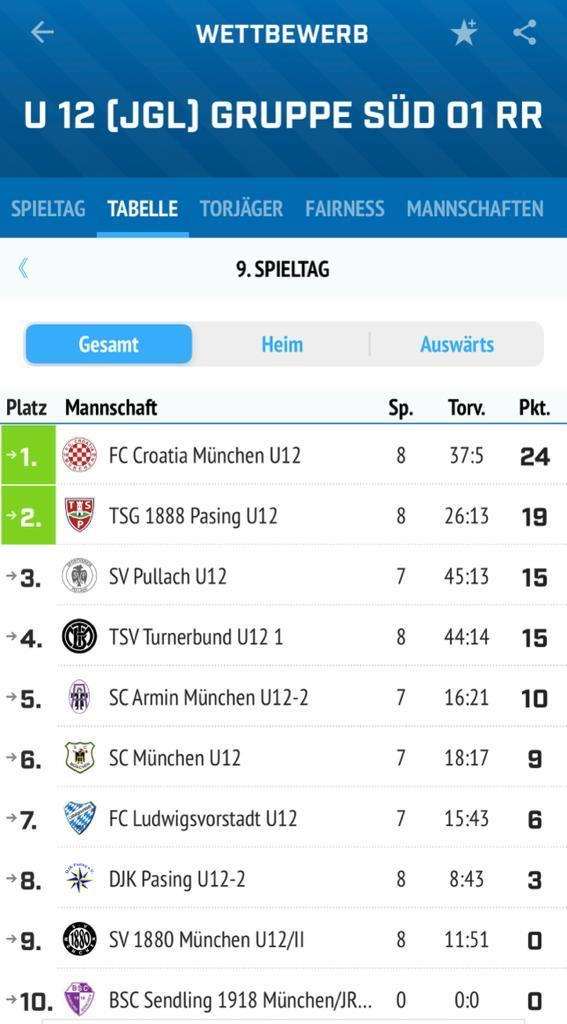Switch to the Spieltag tab
This screenshot has height=1024, width=567.
pyautogui.click(x=48, y=208)
